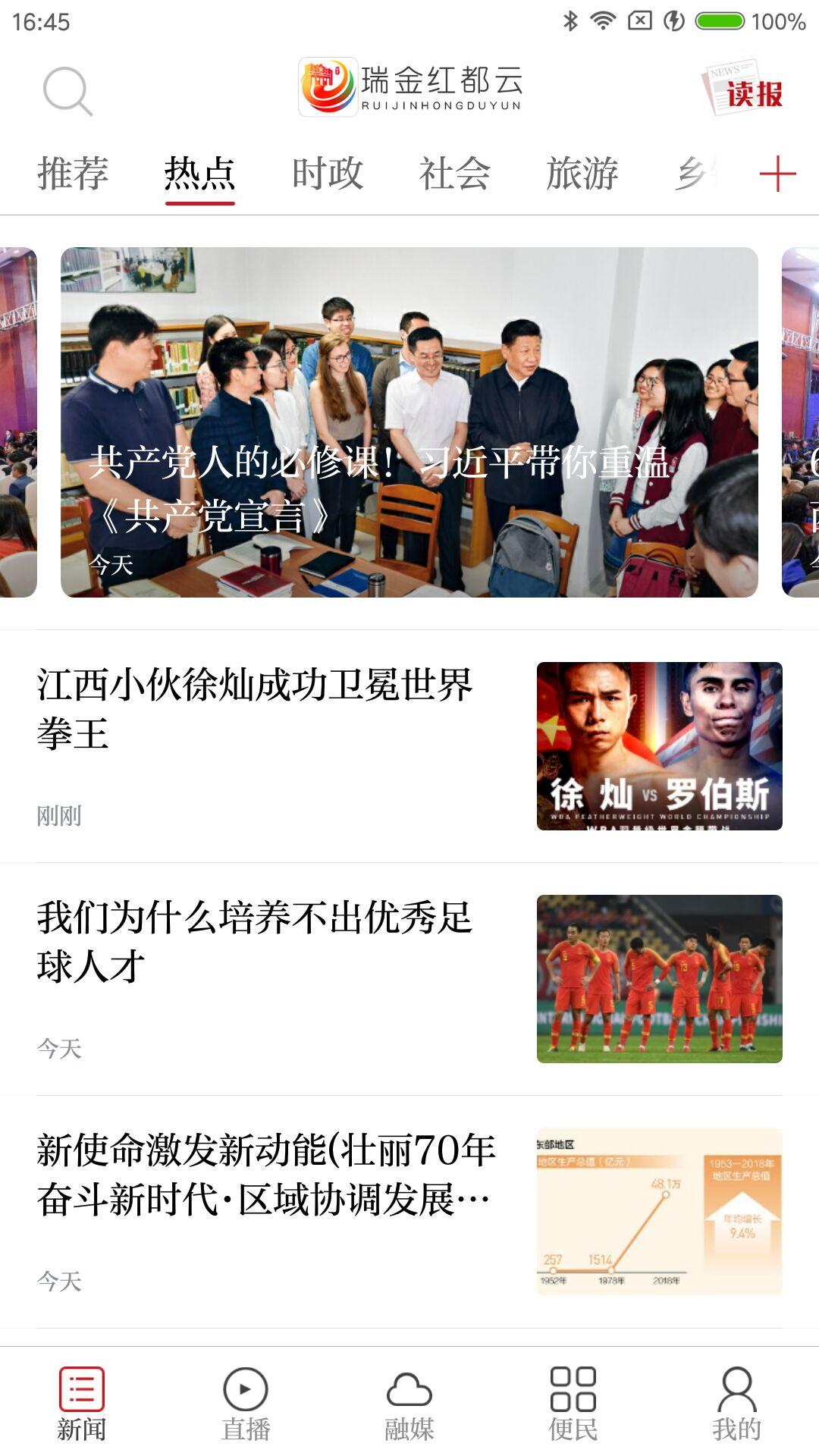Select the 社会 channel tab

[453, 174]
